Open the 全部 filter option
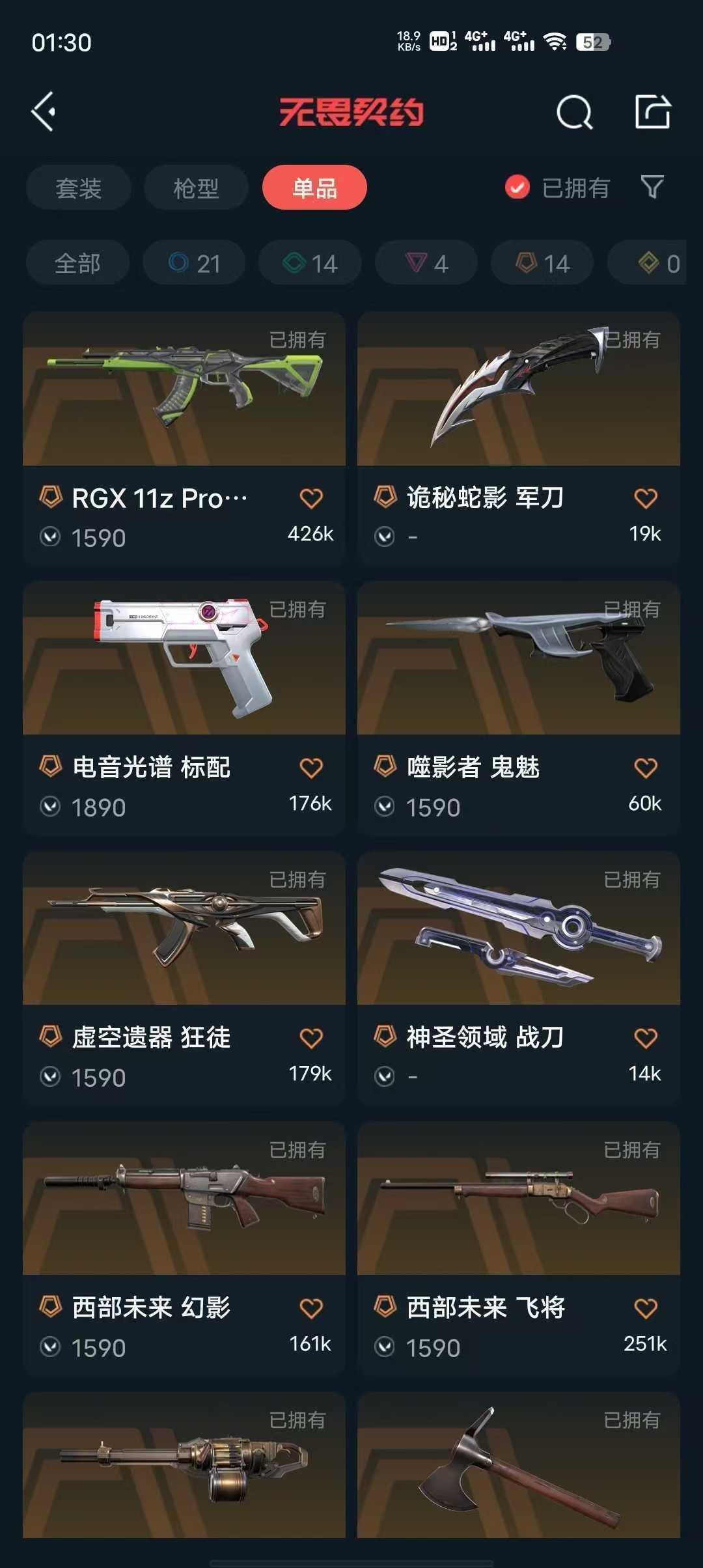This screenshot has width=703, height=1568. [x=78, y=262]
